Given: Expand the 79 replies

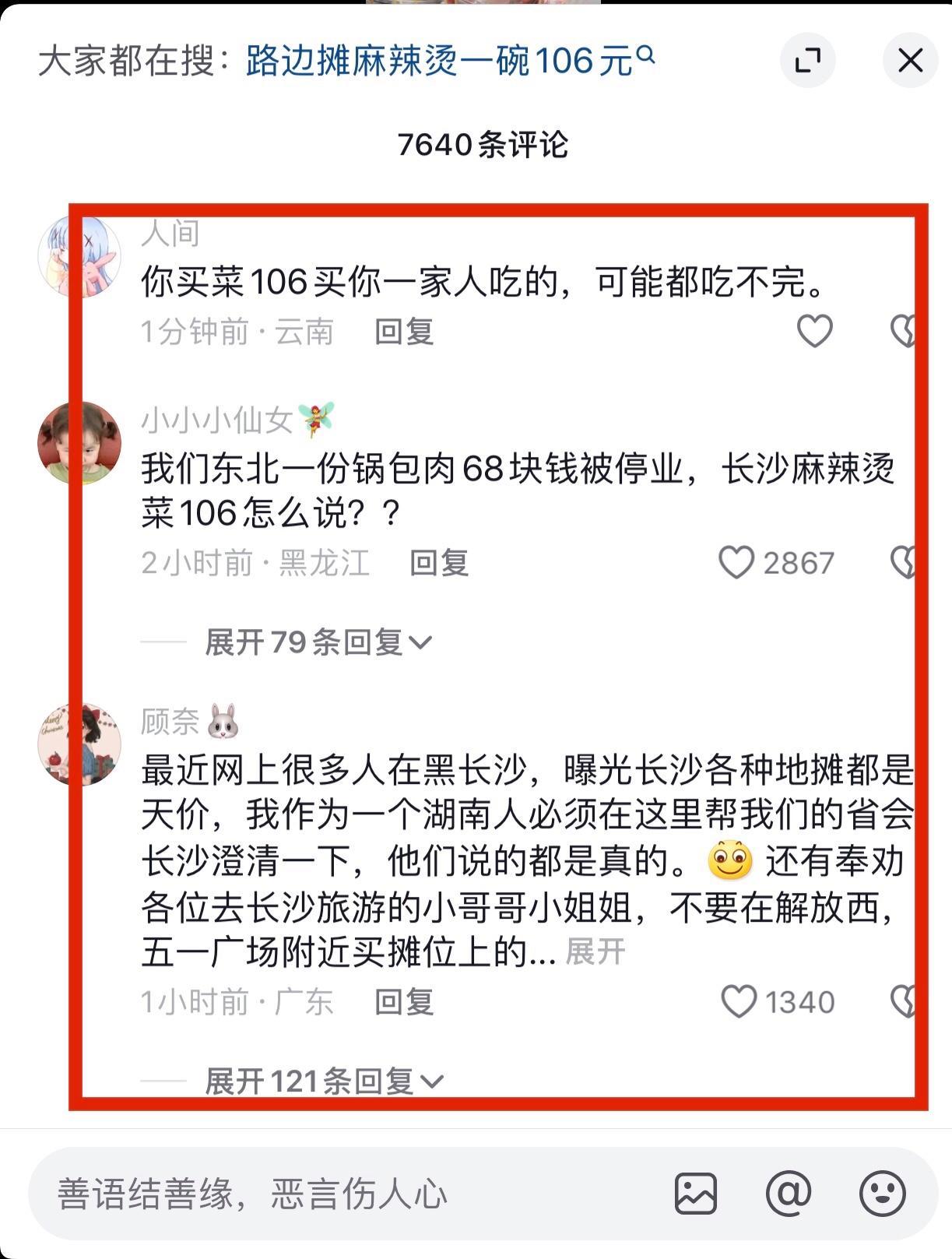Looking at the screenshot, I should tap(317, 642).
